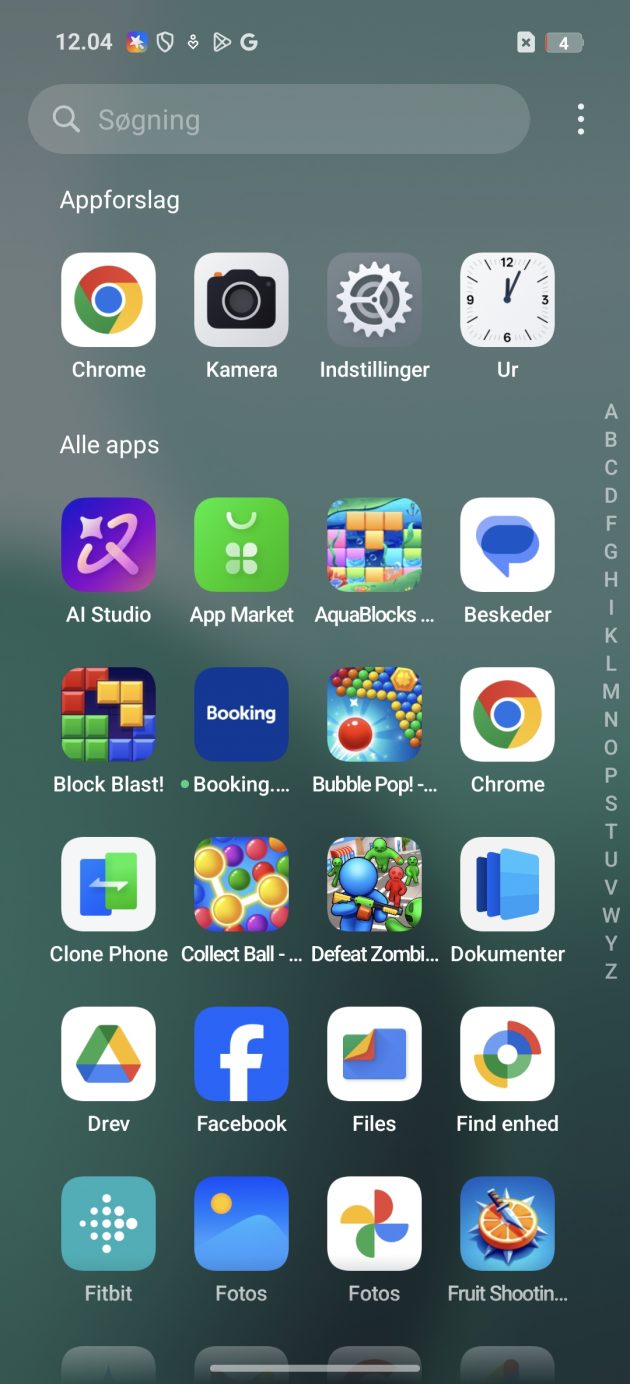Launch Facebook

tap(241, 1054)
